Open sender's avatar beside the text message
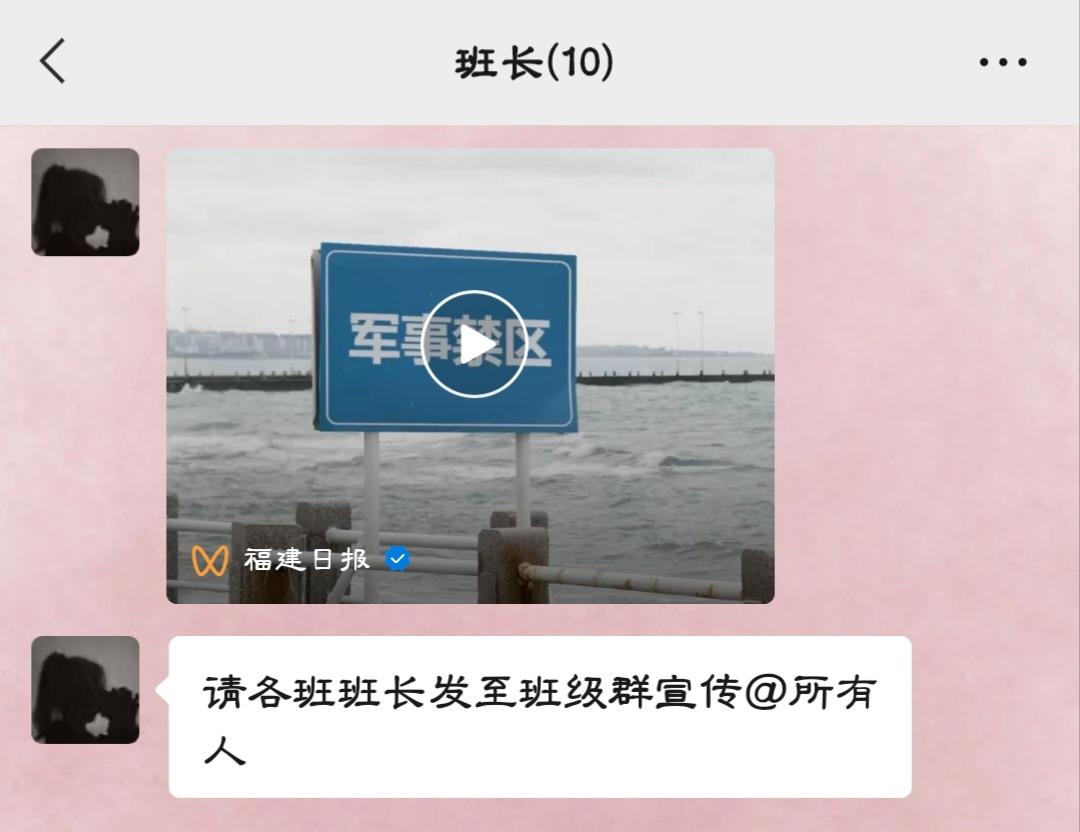This screenshot has width=1080, height=832. point(85,690)
